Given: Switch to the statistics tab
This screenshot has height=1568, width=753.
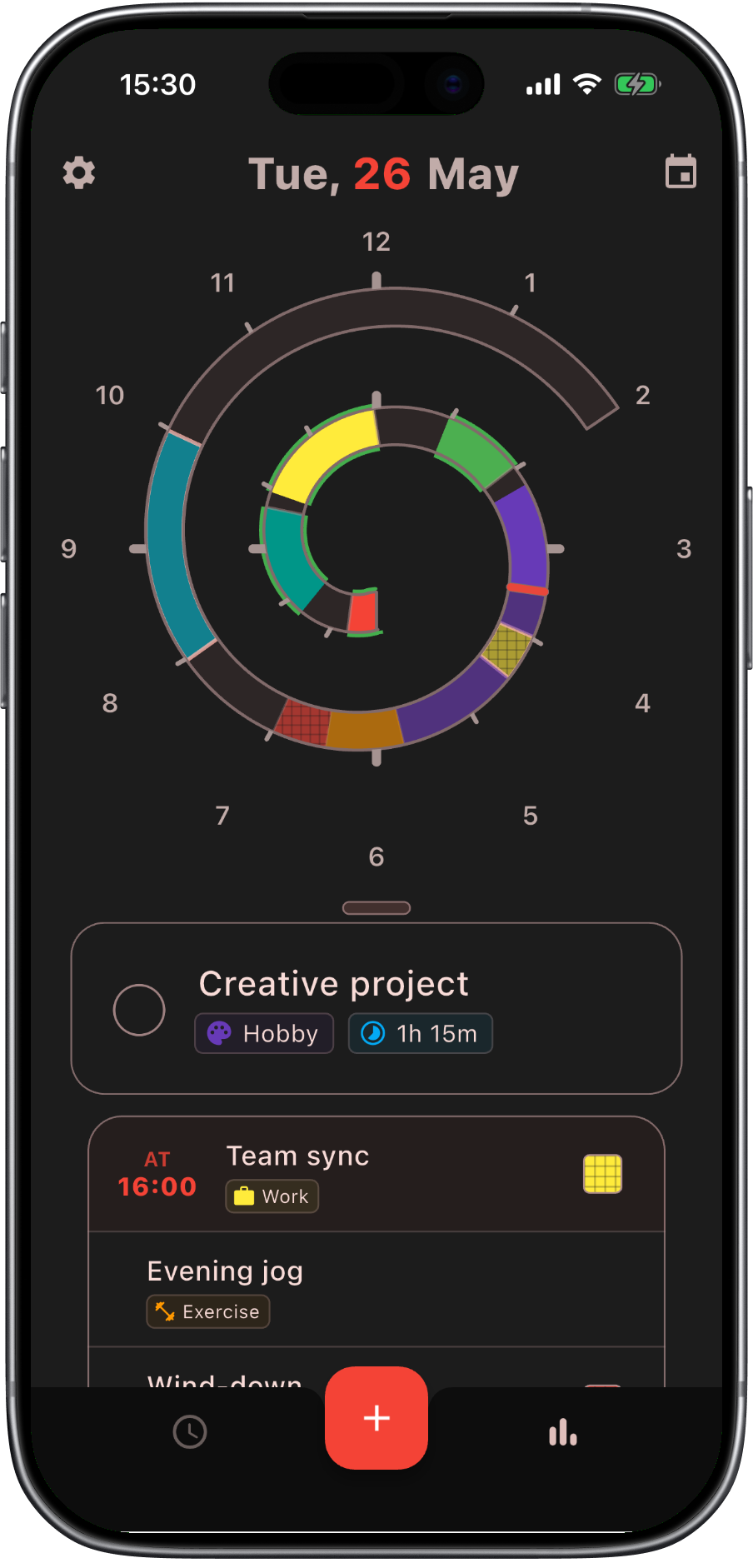Looking at the screenshot, I should click(563, 1432).
